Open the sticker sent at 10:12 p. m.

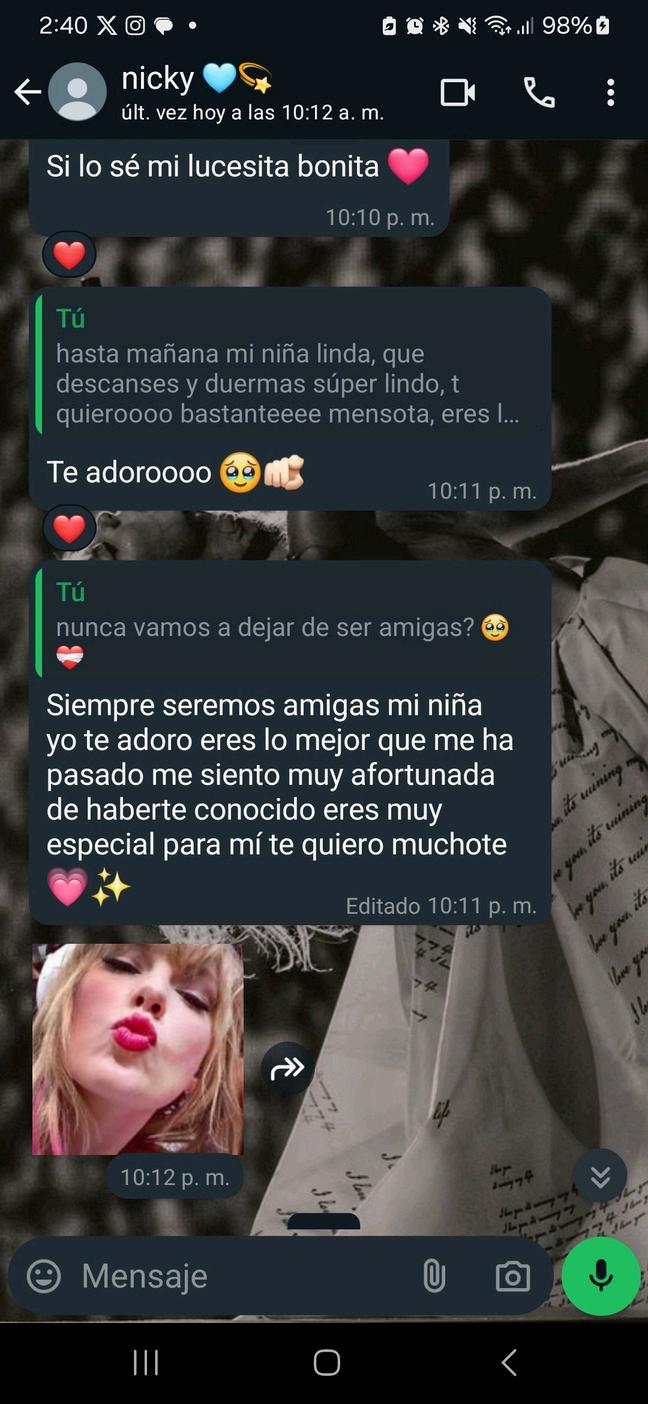pos(138,1049)
